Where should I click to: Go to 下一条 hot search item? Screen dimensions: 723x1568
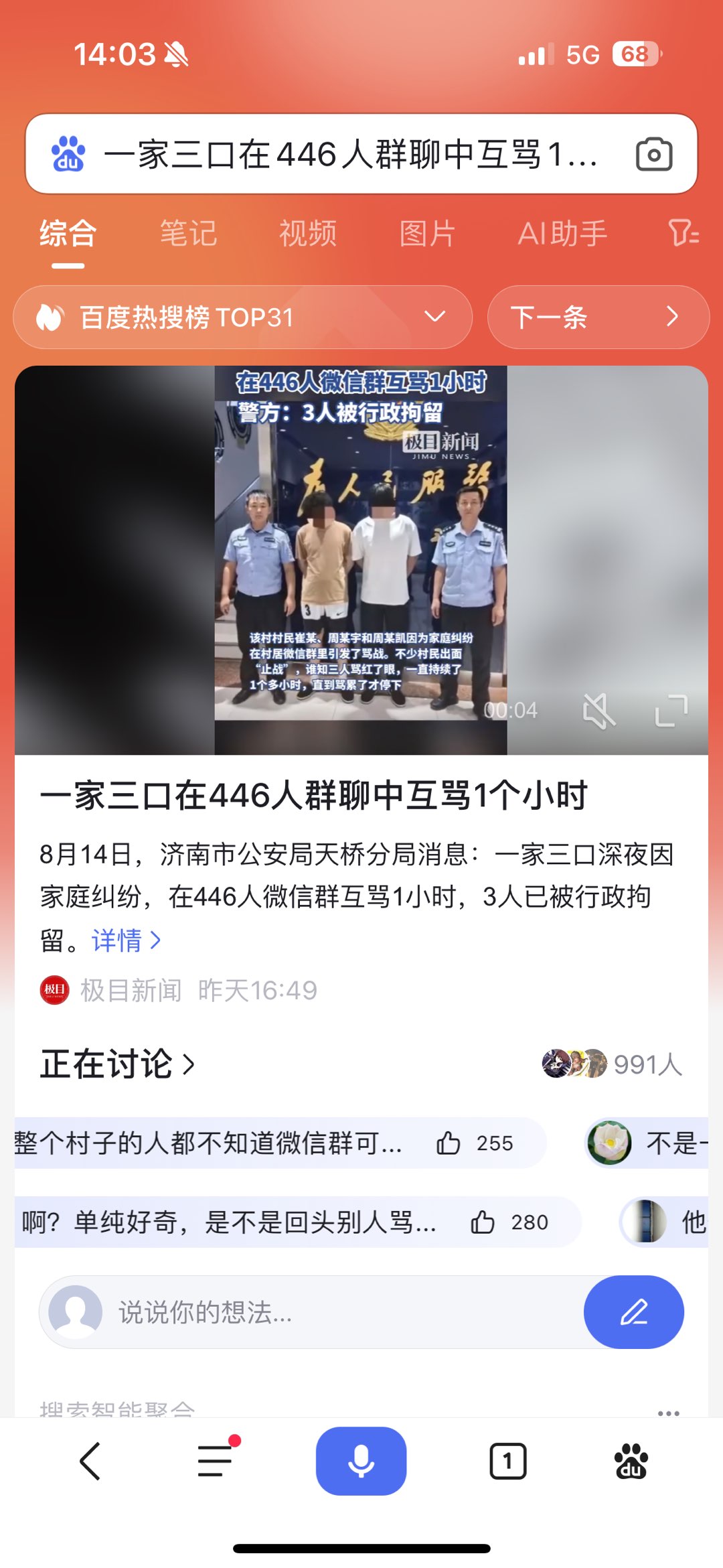[x=597, y=317]
